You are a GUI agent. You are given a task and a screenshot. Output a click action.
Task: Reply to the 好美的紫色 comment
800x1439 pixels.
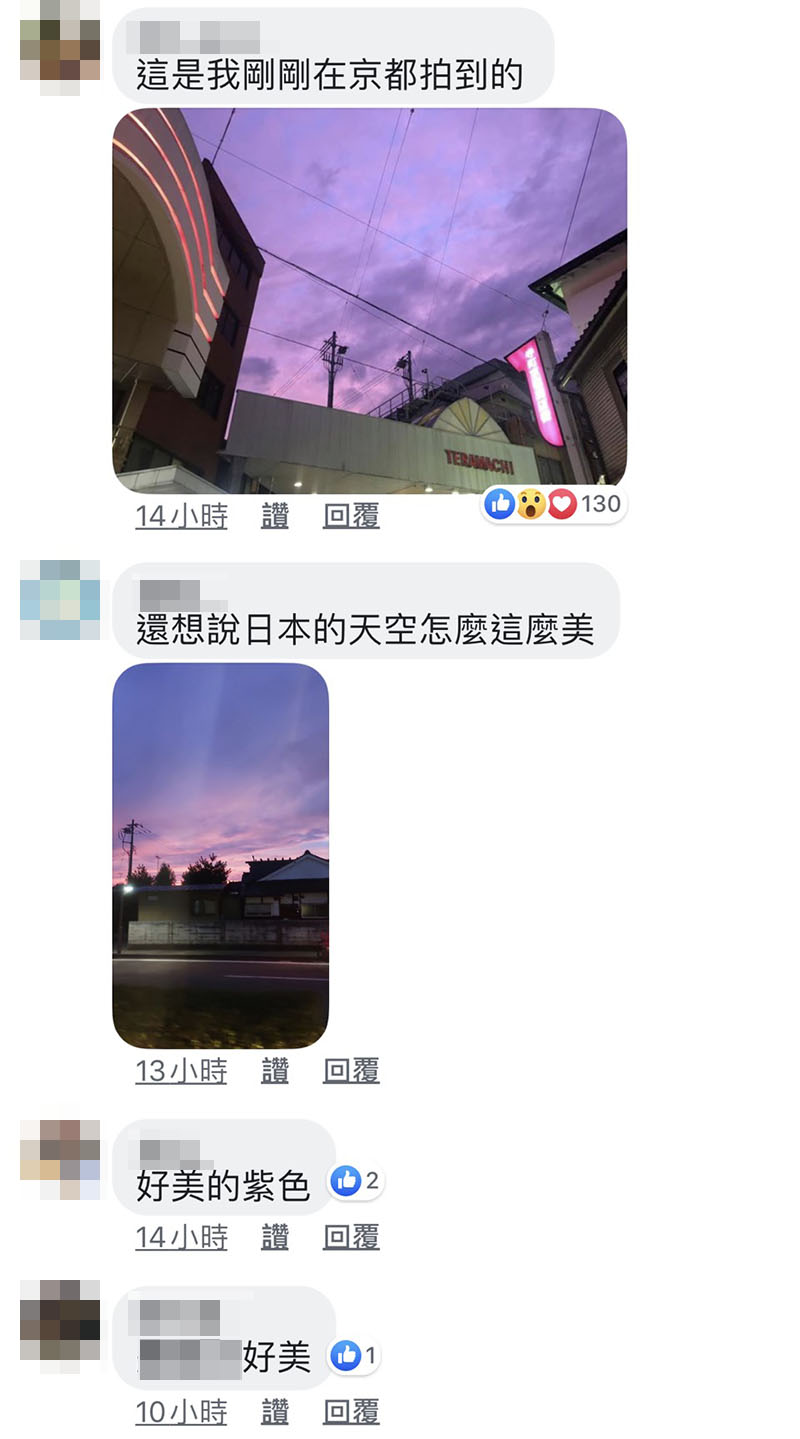coord(351,1237)
